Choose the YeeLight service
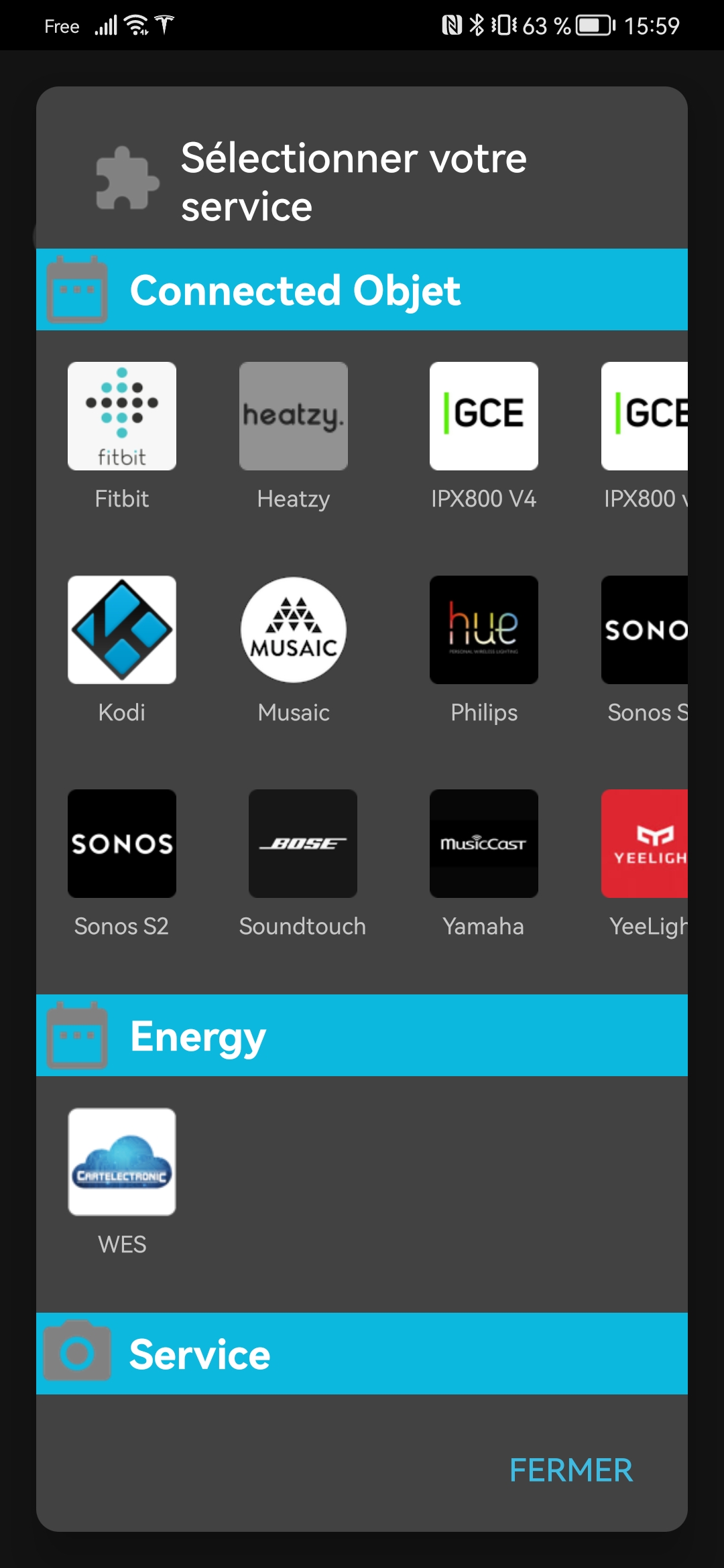The image size is (724, 1568). click(645, 844)
